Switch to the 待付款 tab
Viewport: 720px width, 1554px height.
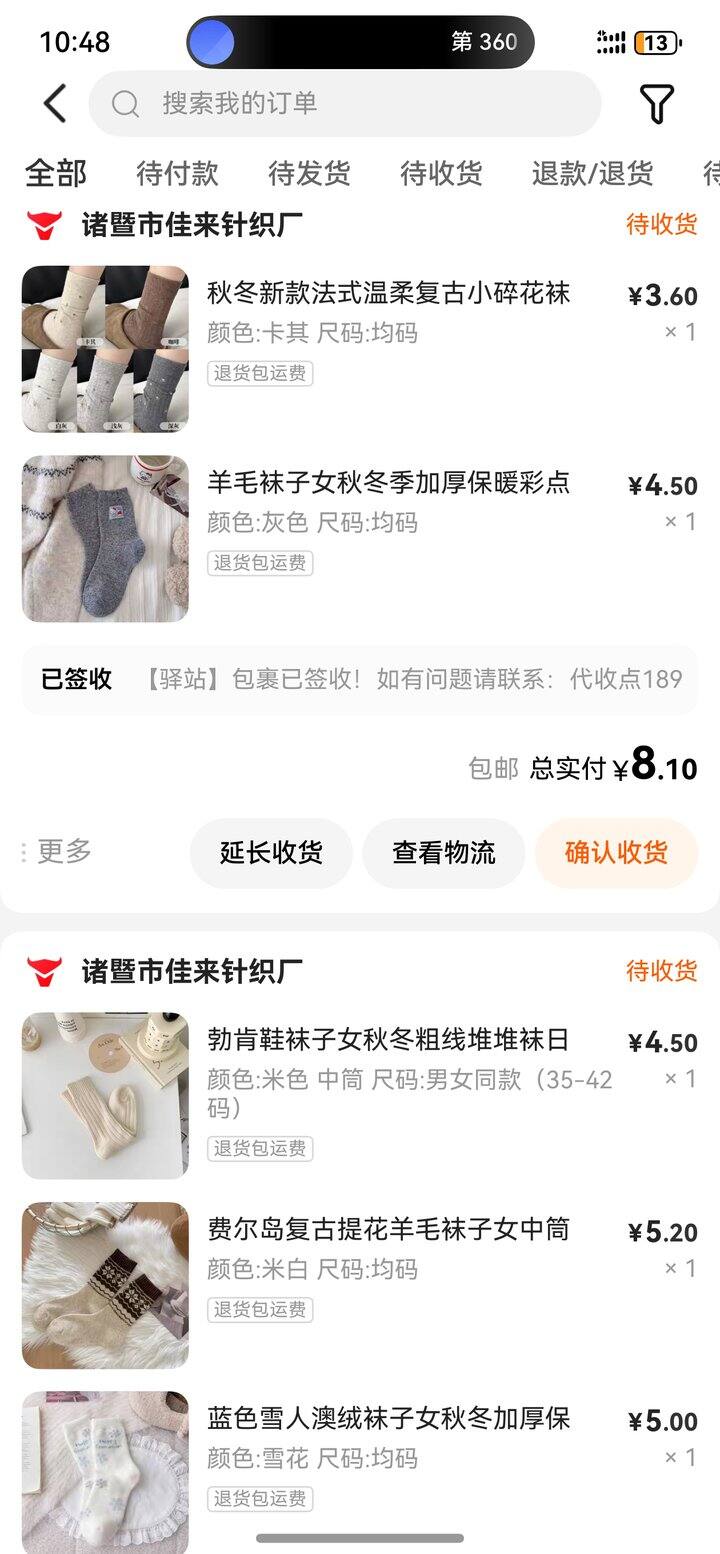coord(177,173)
